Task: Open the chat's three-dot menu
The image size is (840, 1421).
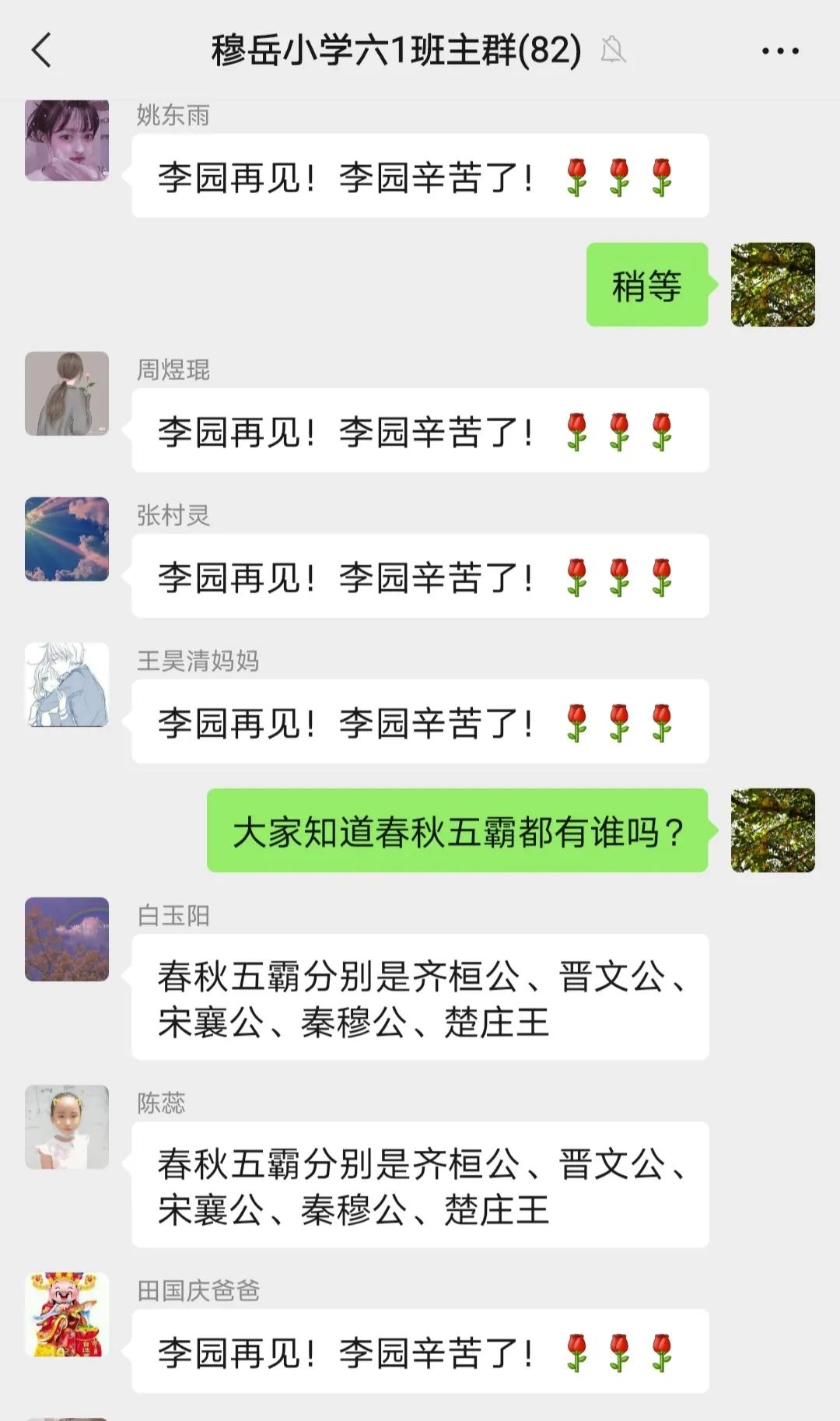Action: pyautogui.click(x=779, y=51)
